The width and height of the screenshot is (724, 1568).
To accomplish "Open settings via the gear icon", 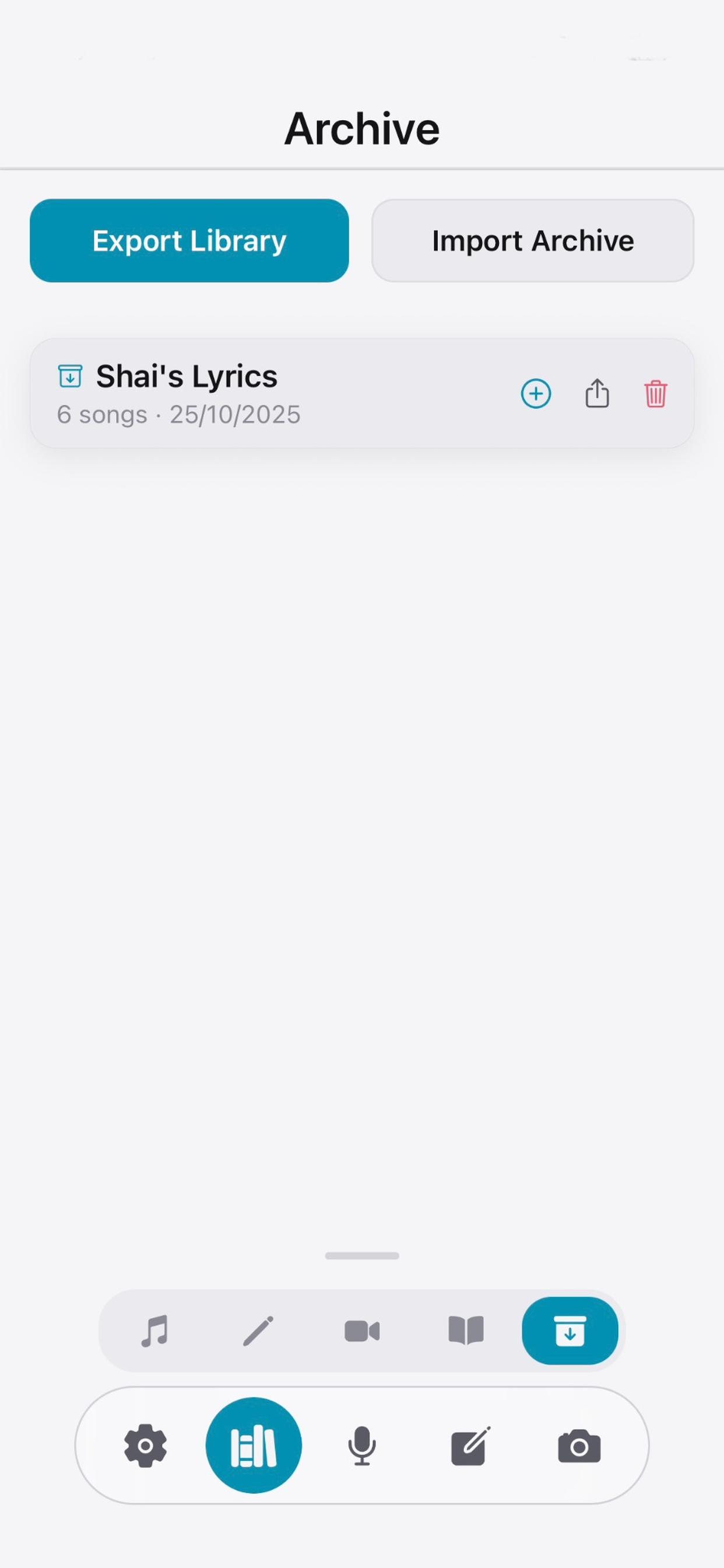I will pos(145,1445).
